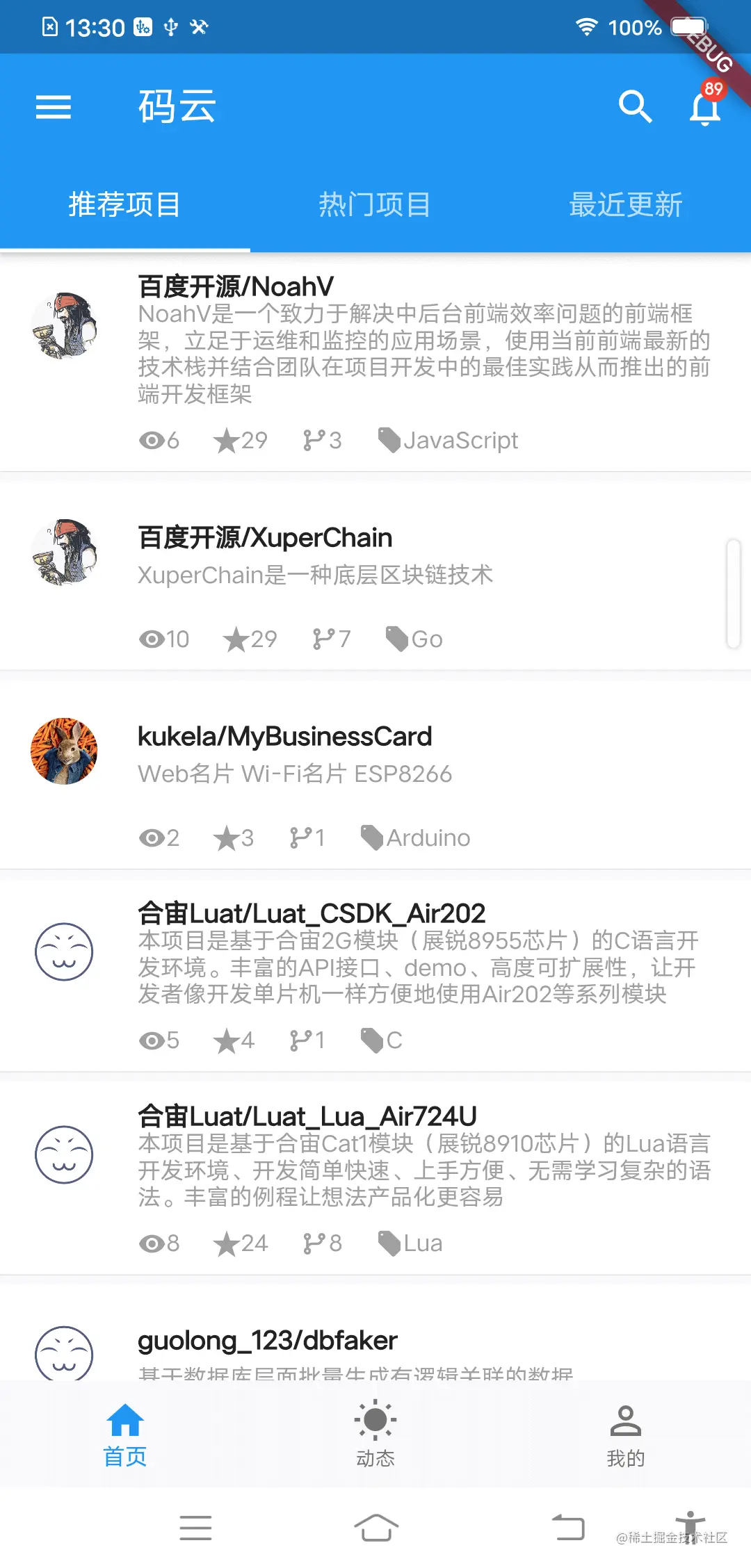Open the 百度开源/NoahV project
Screen dimensions: 751x1568
[x=375, y=361]
